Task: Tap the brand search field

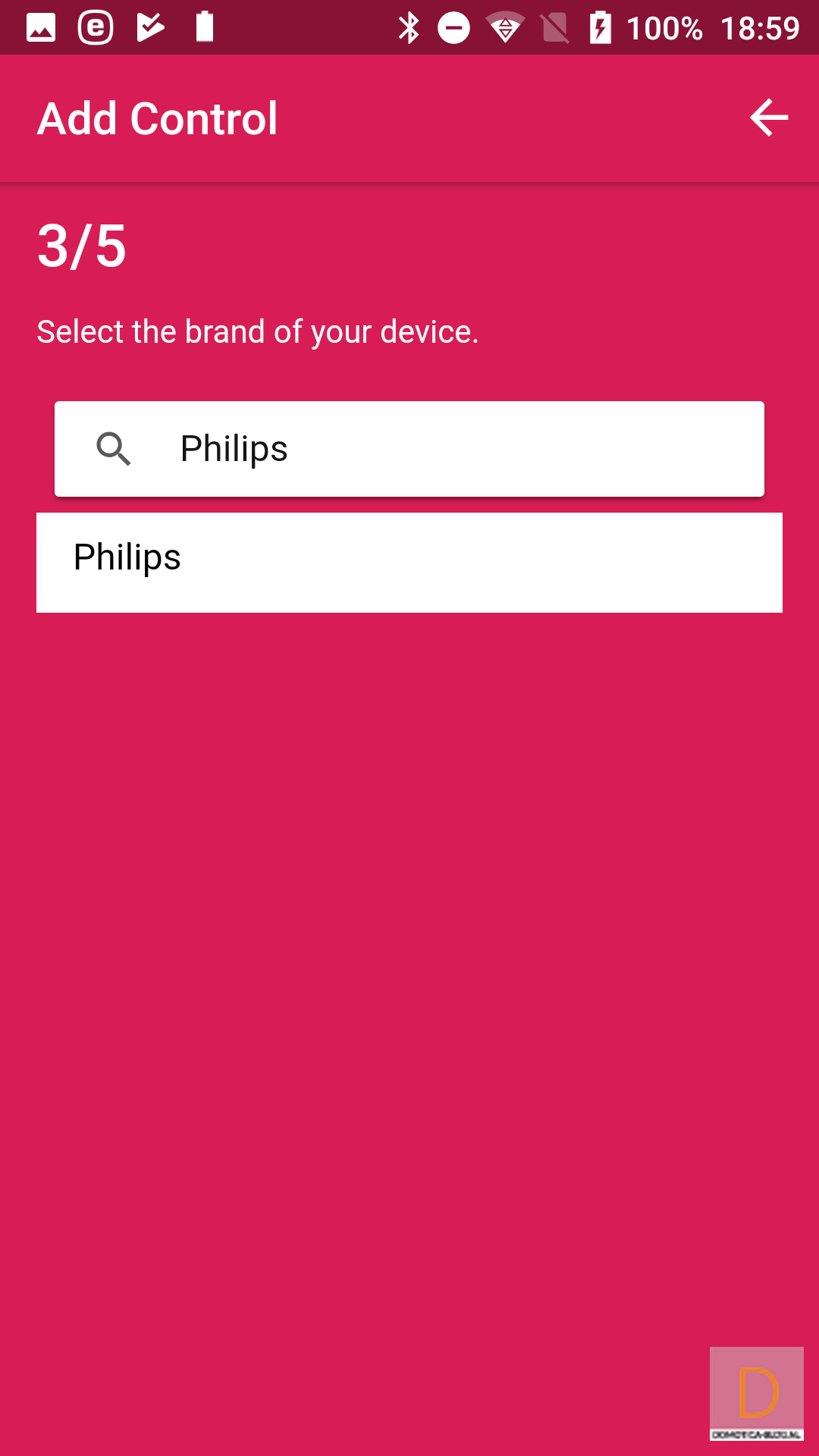Action: tap(409, 449)
